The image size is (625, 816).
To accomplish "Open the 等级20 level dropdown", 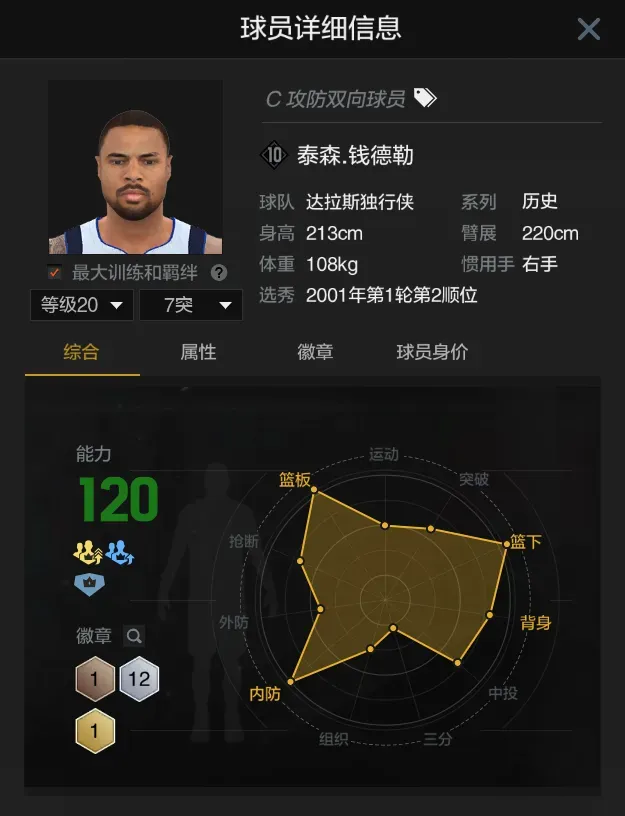I will 81,305.
